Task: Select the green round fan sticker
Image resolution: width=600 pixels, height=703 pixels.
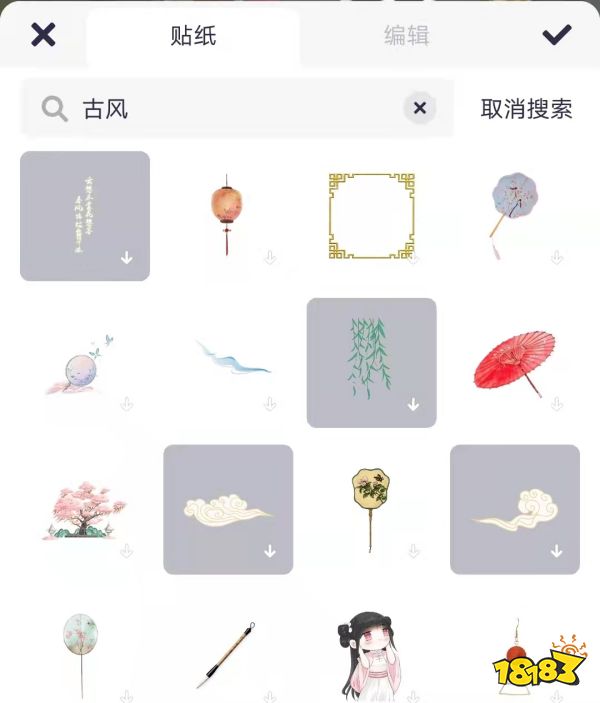Action: tap(82, 650)
